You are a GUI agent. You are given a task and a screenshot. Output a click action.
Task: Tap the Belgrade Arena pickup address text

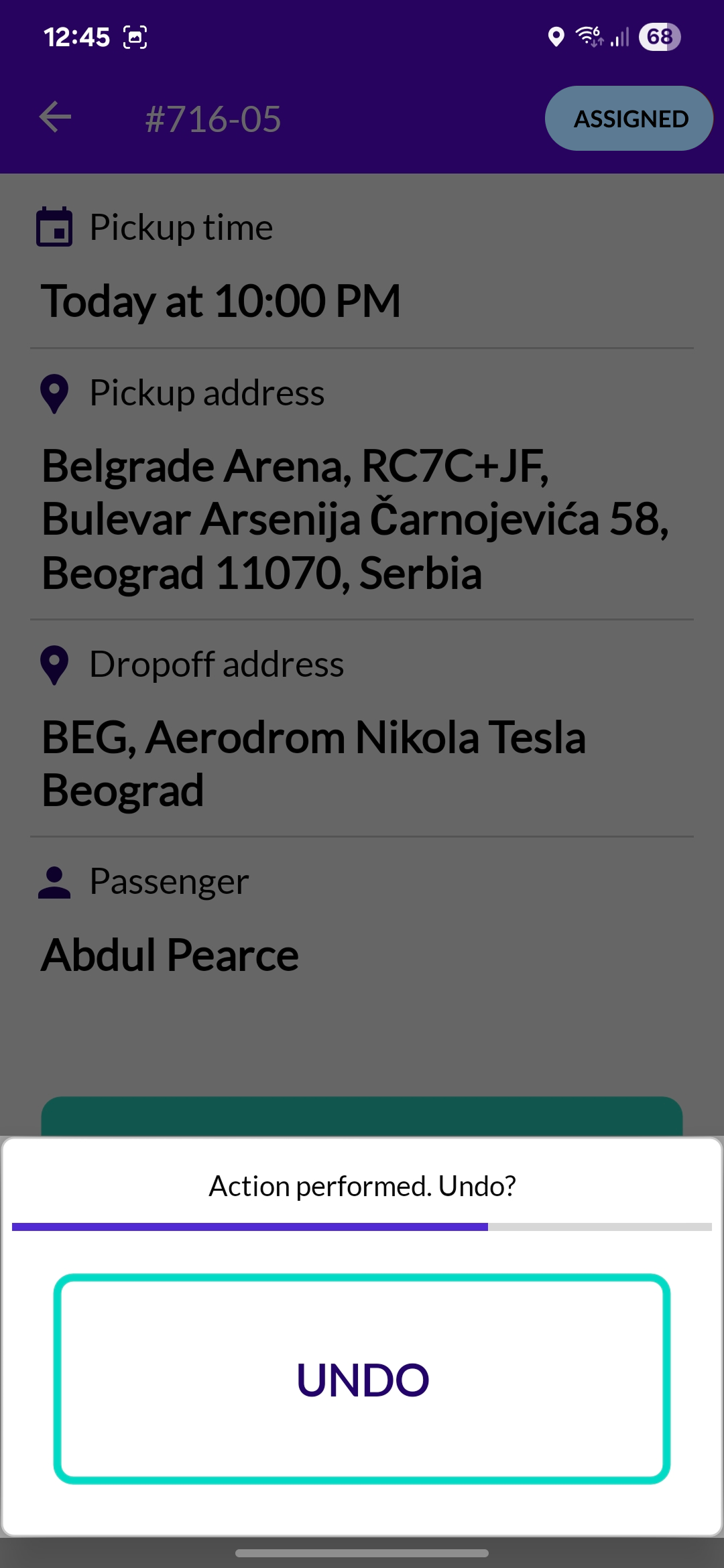click(355, 519)
